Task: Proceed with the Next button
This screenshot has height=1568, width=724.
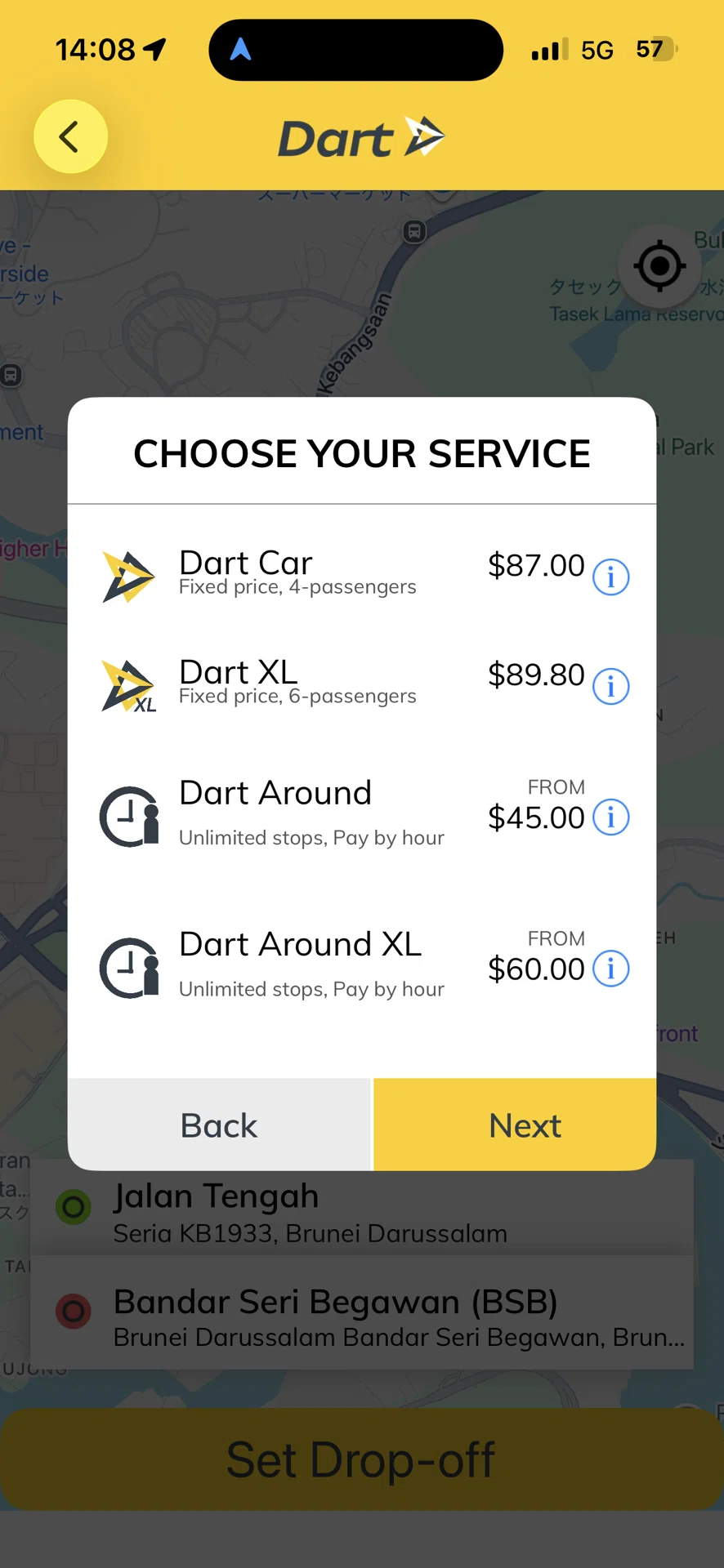Action: [515, 1125]
